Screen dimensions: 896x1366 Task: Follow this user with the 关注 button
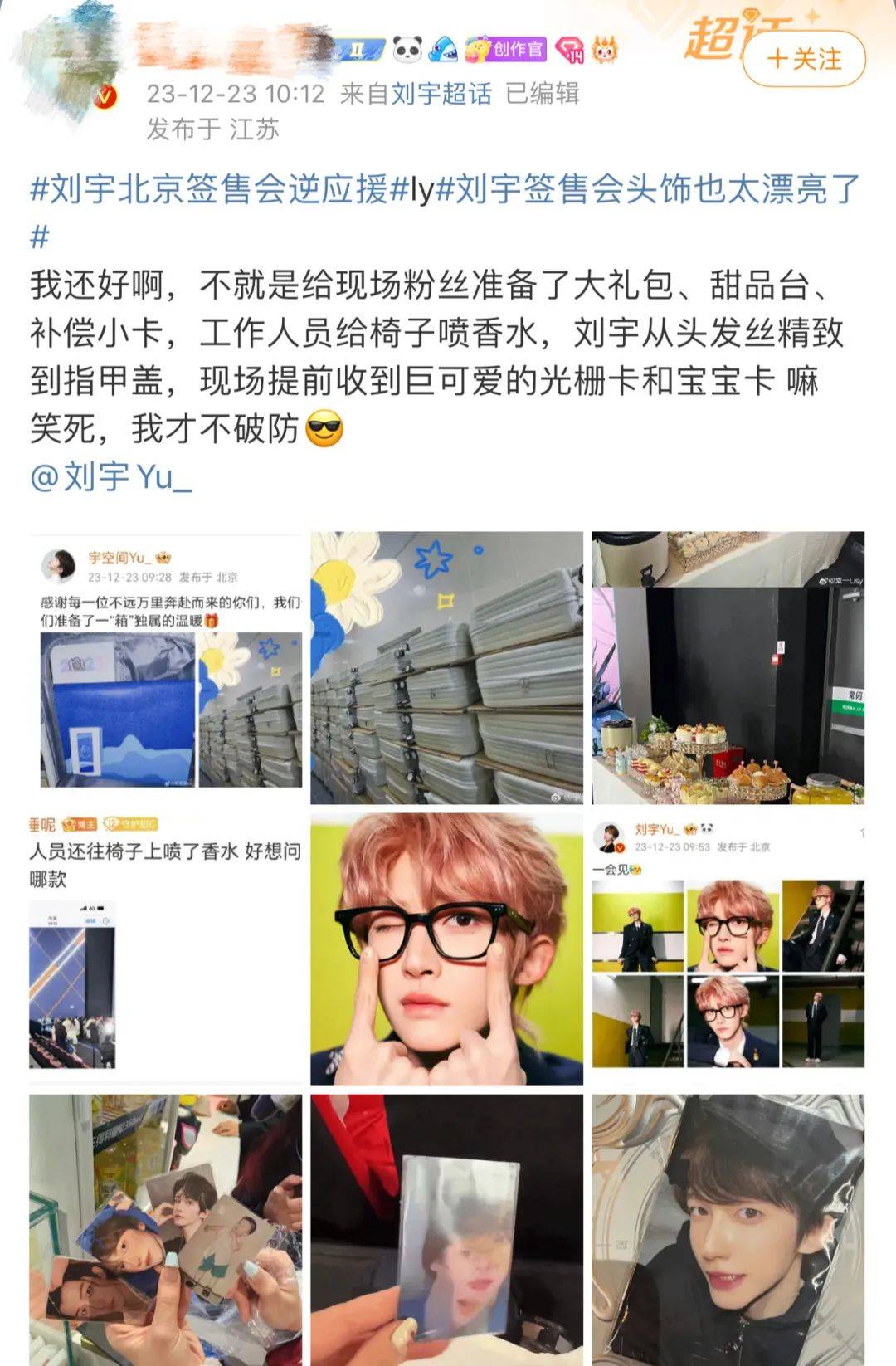click(803, 60)
